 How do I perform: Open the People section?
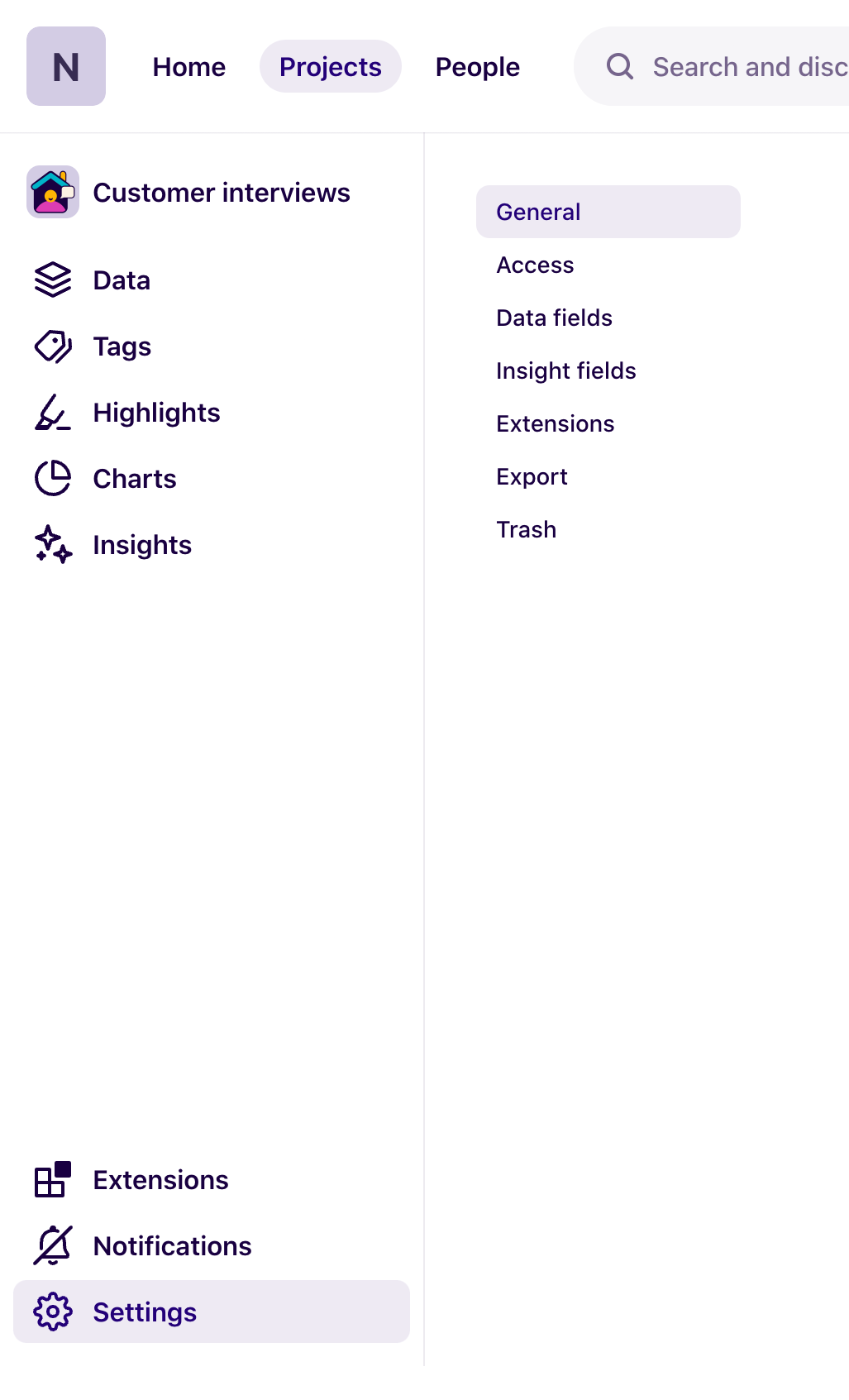[x=477, y=66]
